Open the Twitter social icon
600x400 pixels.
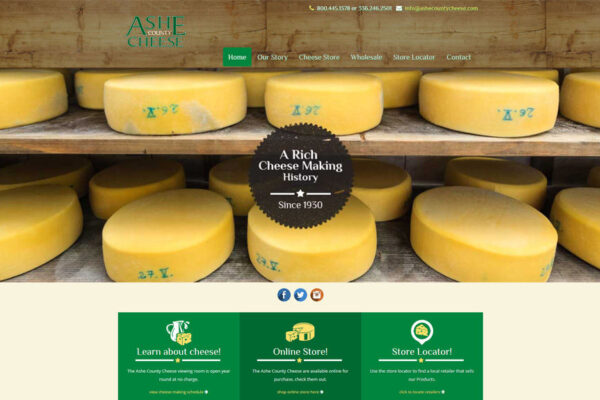click(300, 295)
